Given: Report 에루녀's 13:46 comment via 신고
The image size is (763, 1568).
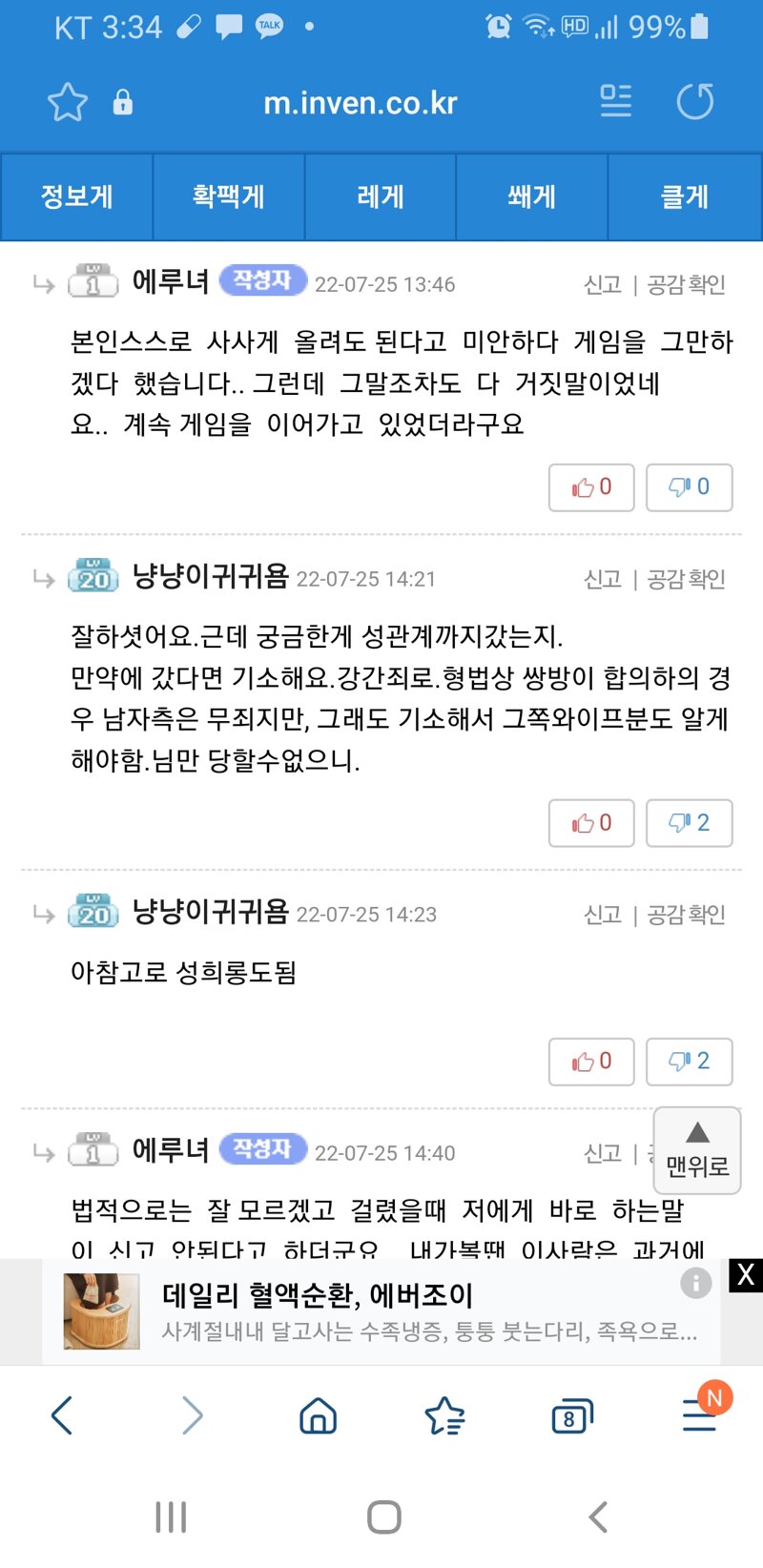Looking at the screenshot, I should [x=603, y=284].
